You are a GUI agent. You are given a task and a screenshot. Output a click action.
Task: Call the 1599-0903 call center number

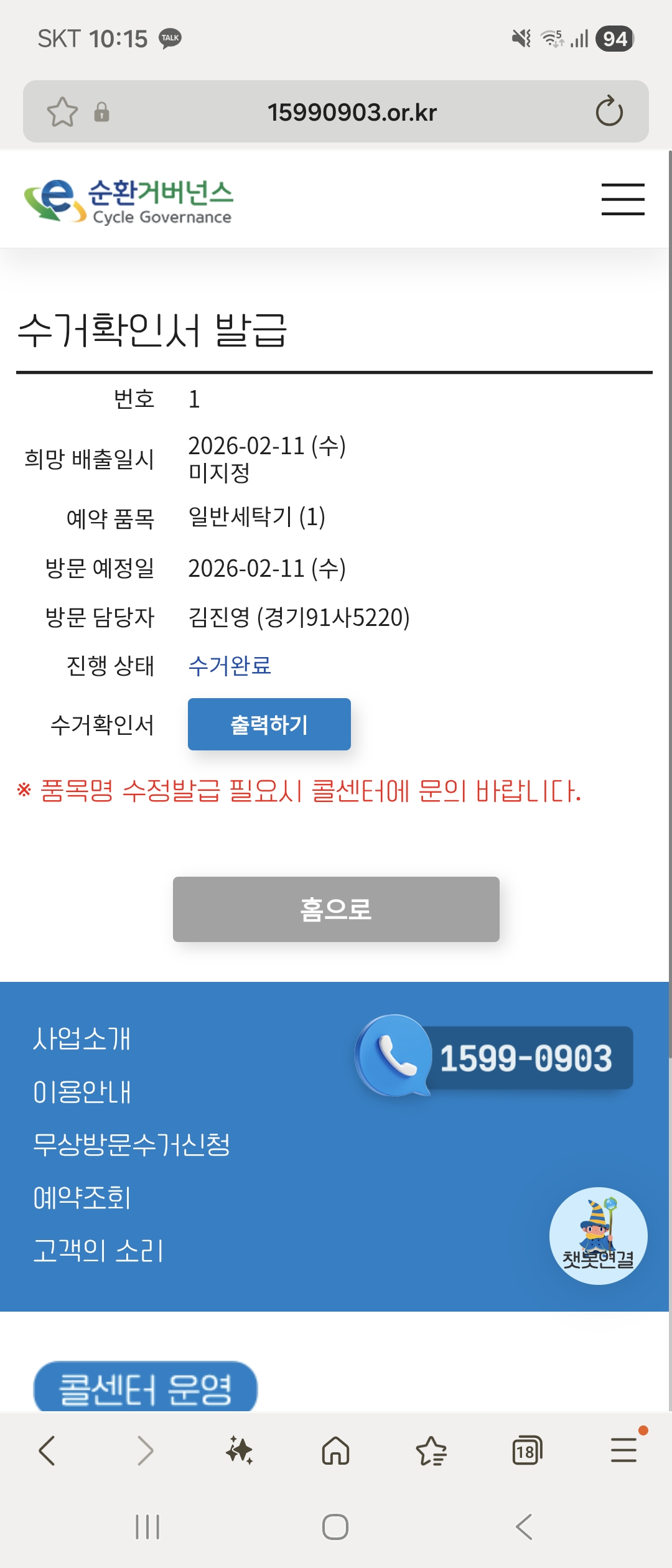point(495,1057)
